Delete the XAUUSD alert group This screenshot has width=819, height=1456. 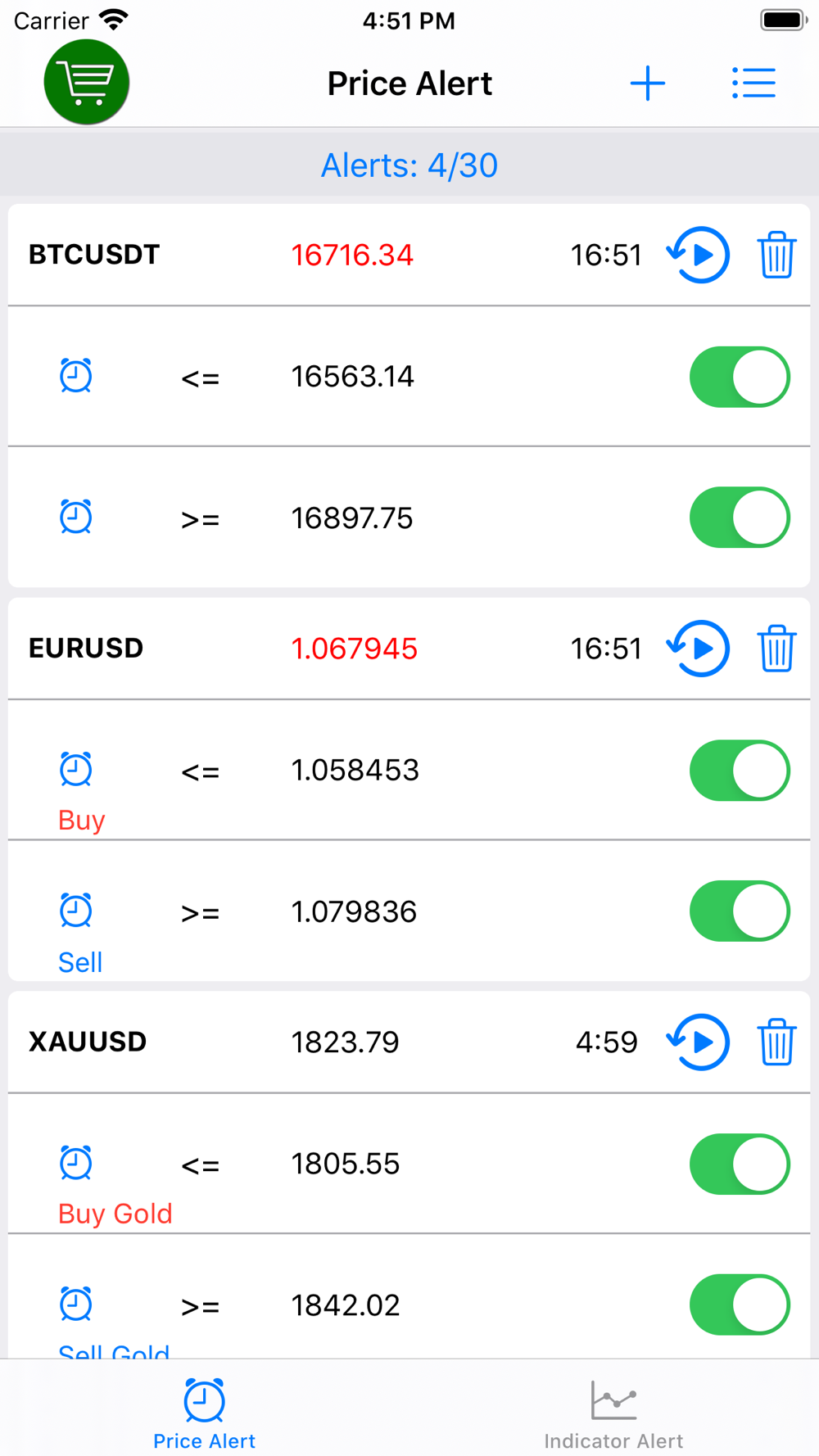point(776,1042)
